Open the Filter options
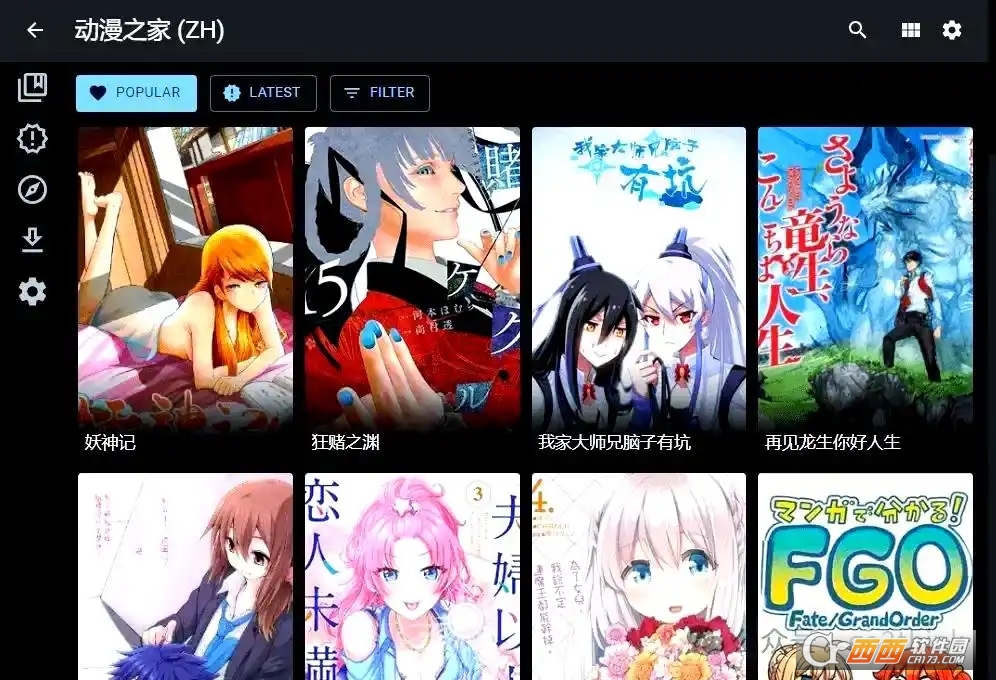This screenshot has height=680, width=996. (380, 93)
